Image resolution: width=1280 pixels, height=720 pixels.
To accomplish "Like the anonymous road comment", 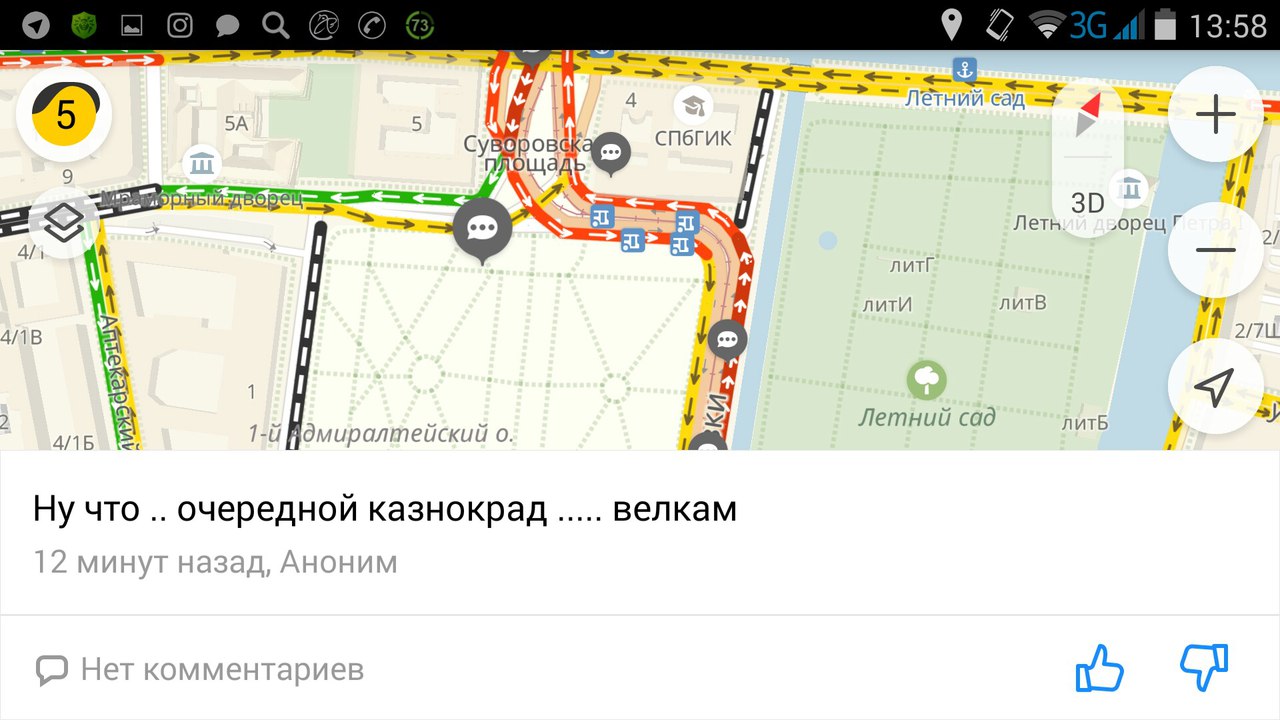I will (x=1099, y=668).
